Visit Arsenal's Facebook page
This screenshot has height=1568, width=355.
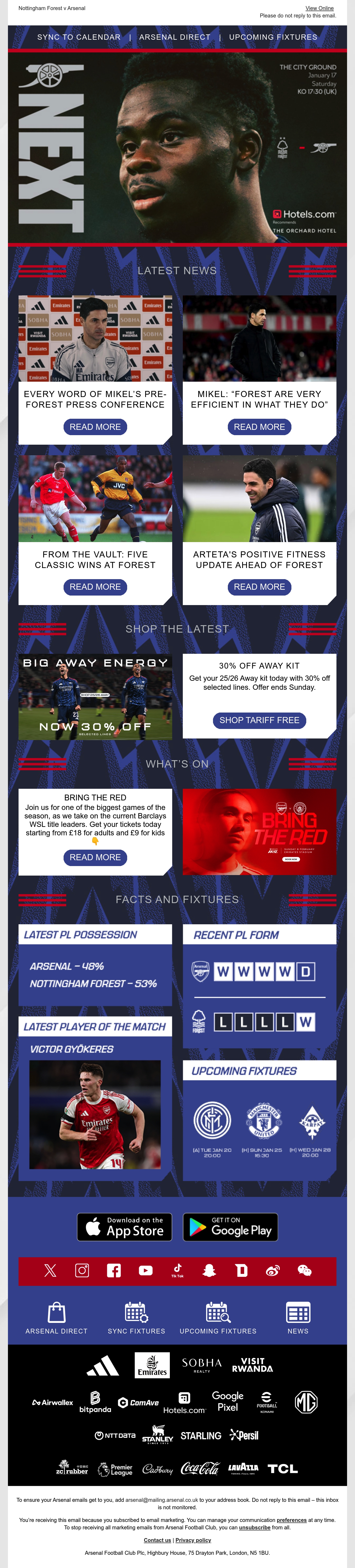(114, 1270)
